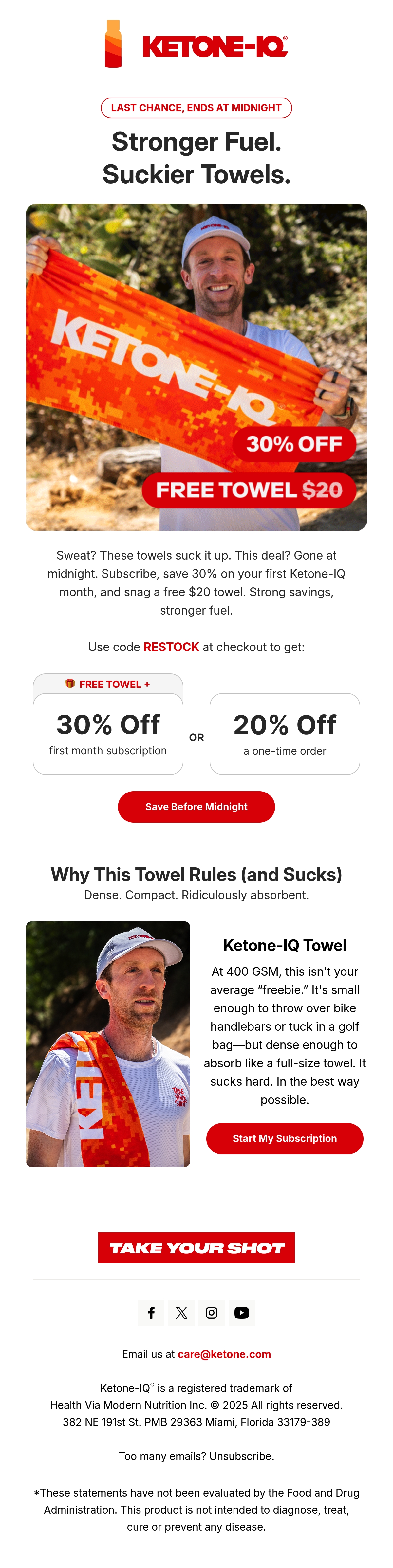Select the 20% Off one-time order card
The height and width of the screenshot is (1568, 393).
pos(285,734)
